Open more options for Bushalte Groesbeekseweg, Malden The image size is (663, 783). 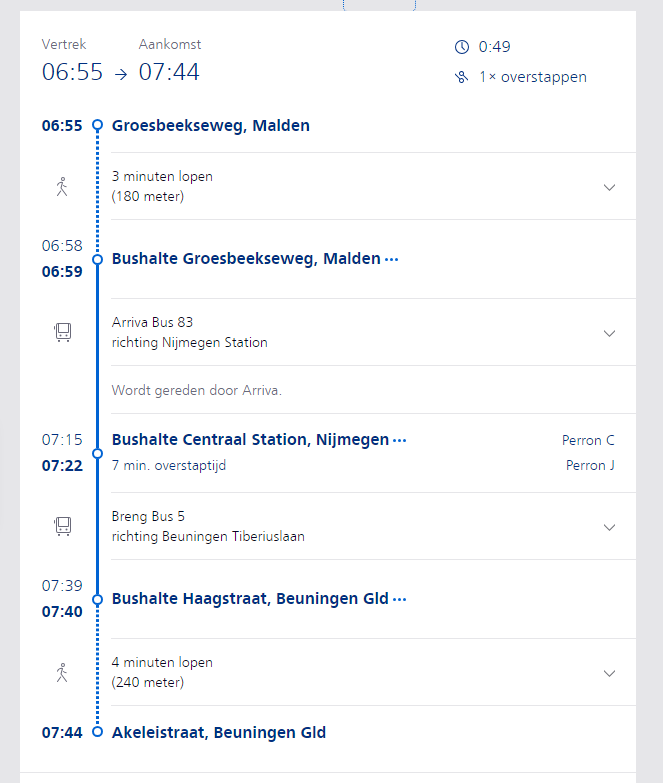click(392, 260)
